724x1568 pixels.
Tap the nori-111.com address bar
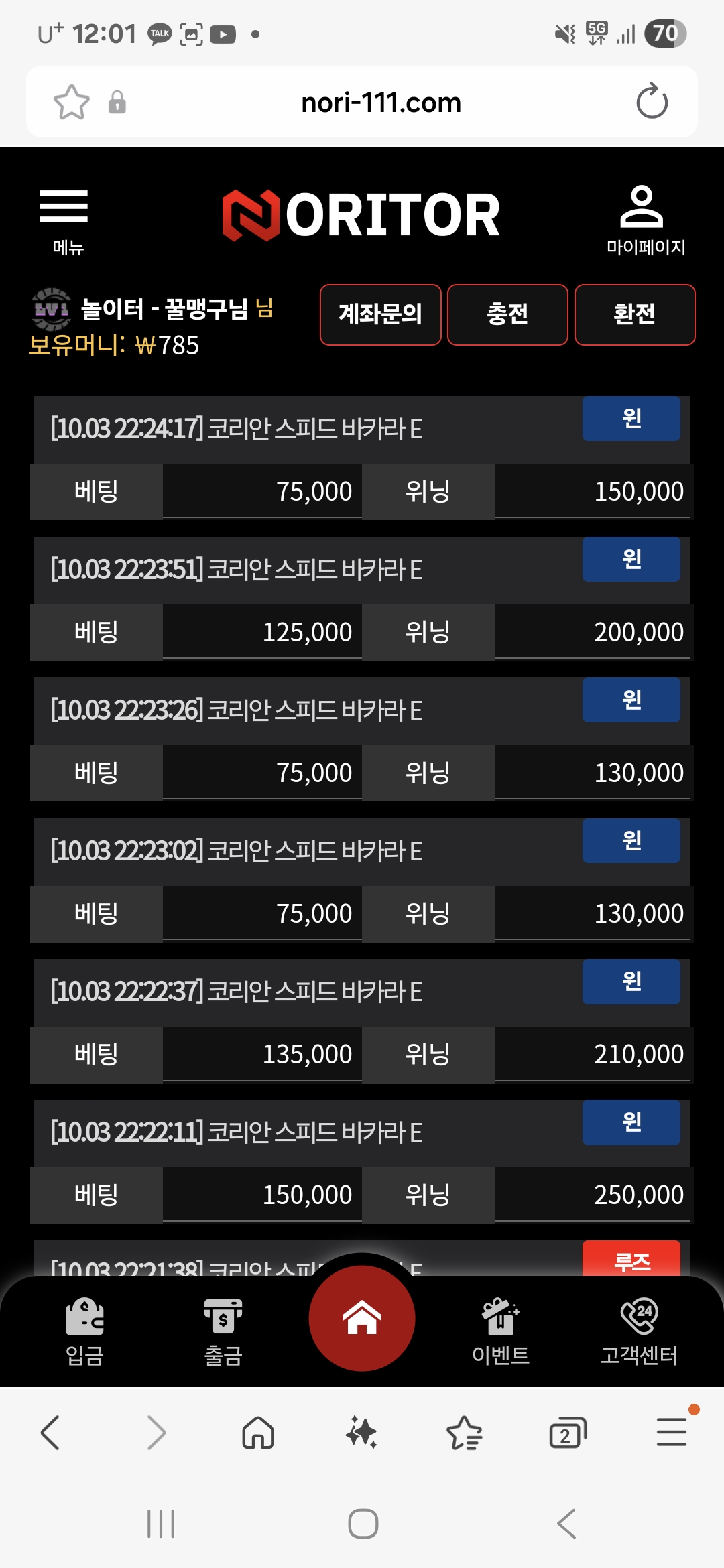click(381, 103)
